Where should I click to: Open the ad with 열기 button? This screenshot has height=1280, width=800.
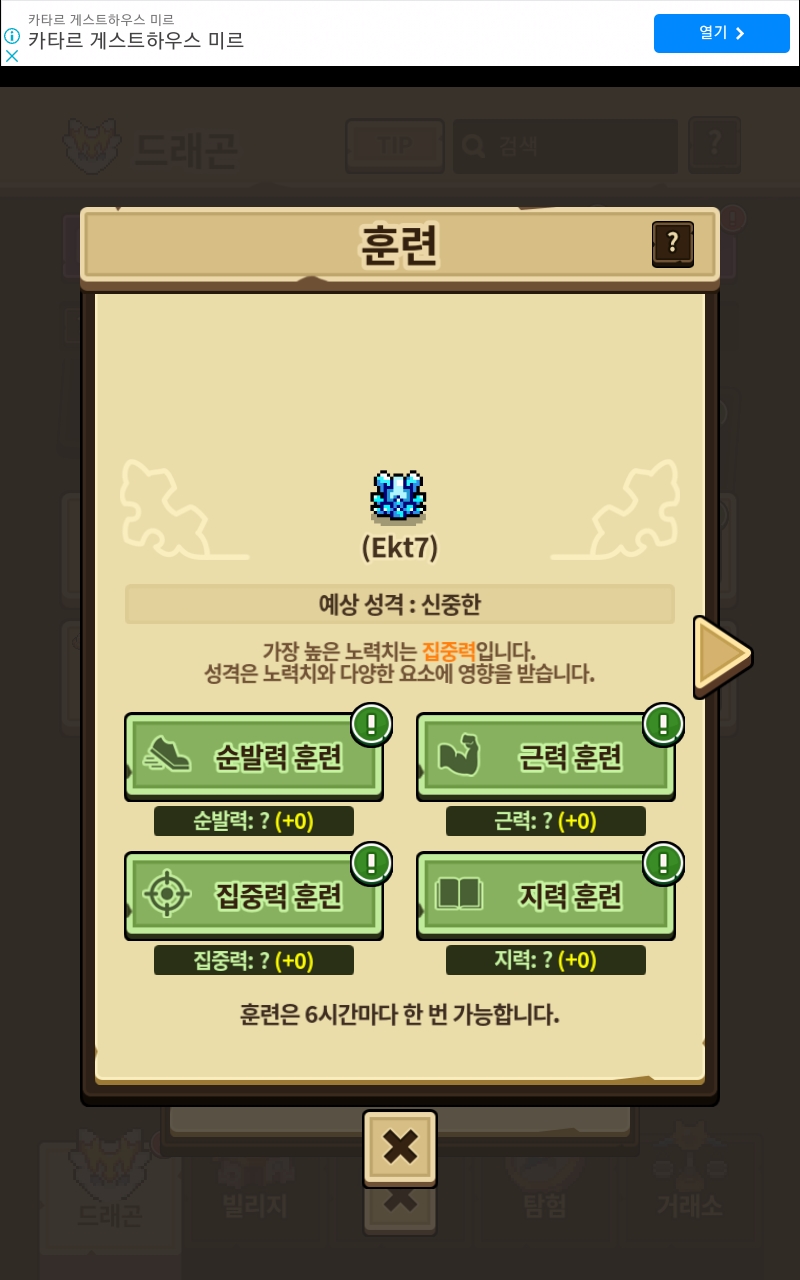[721, 33]
